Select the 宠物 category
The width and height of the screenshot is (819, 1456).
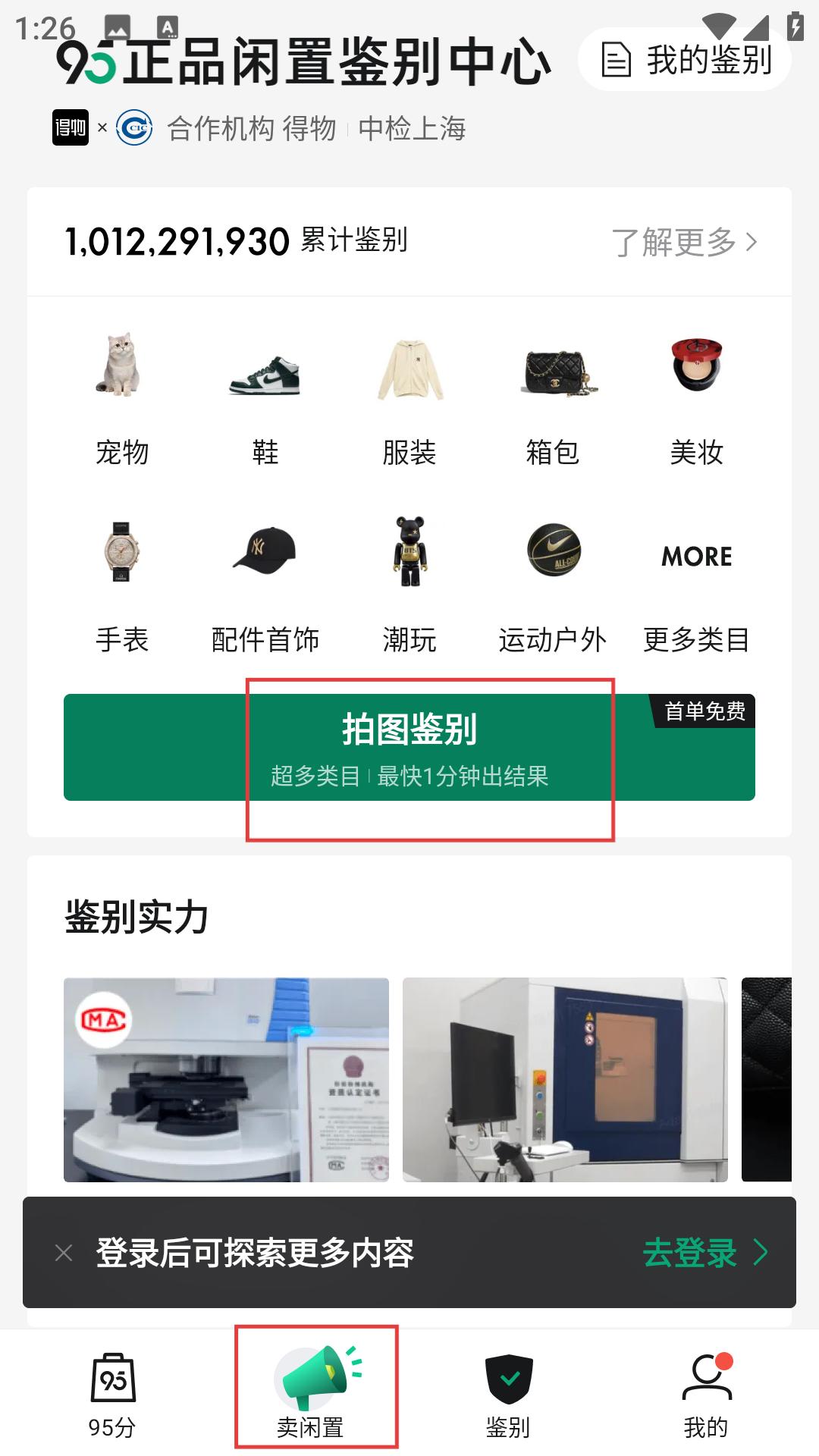click(x=121, y=398)
